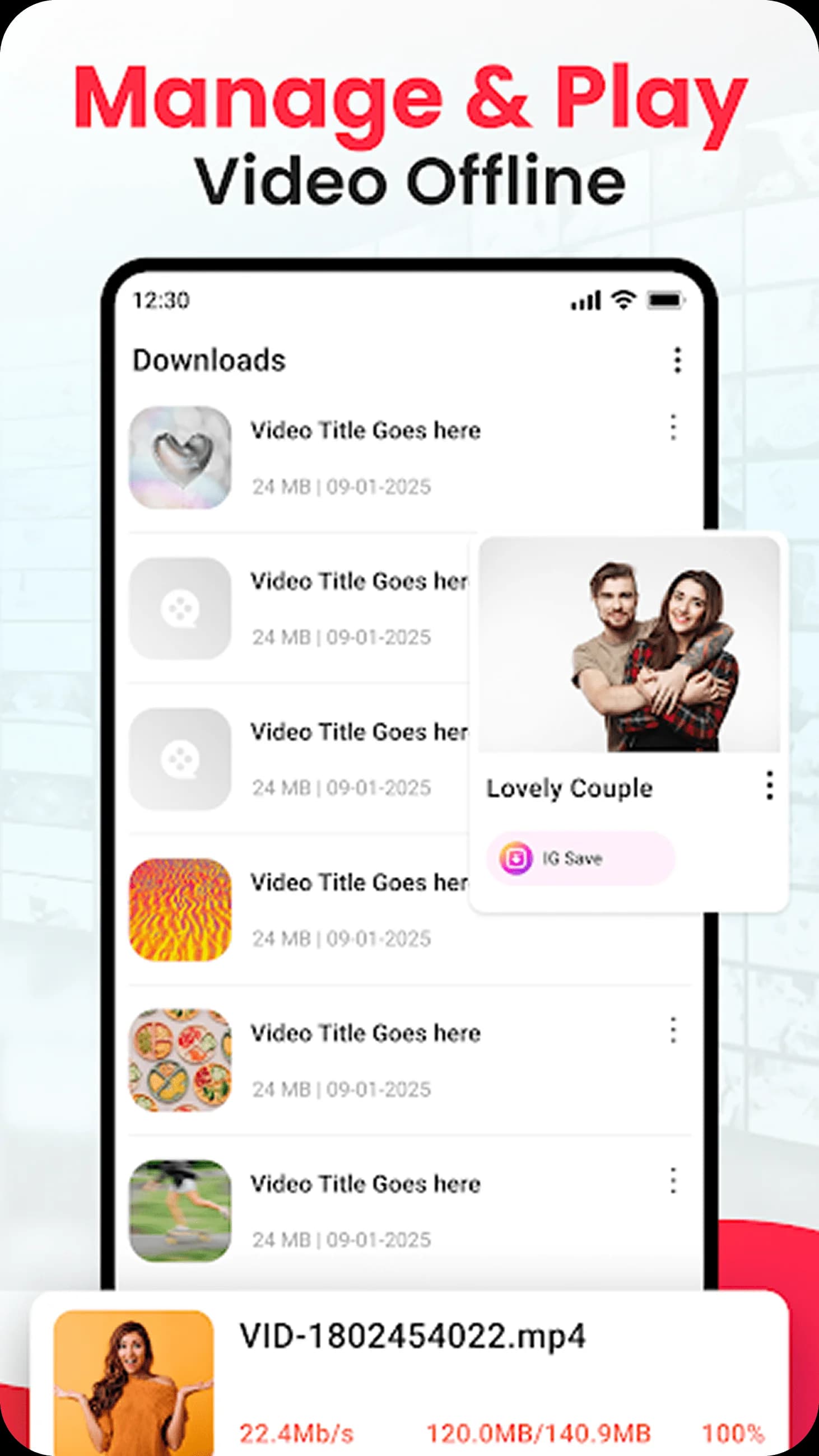Select the skateboarder video thumbnail

click(180, 1211)
